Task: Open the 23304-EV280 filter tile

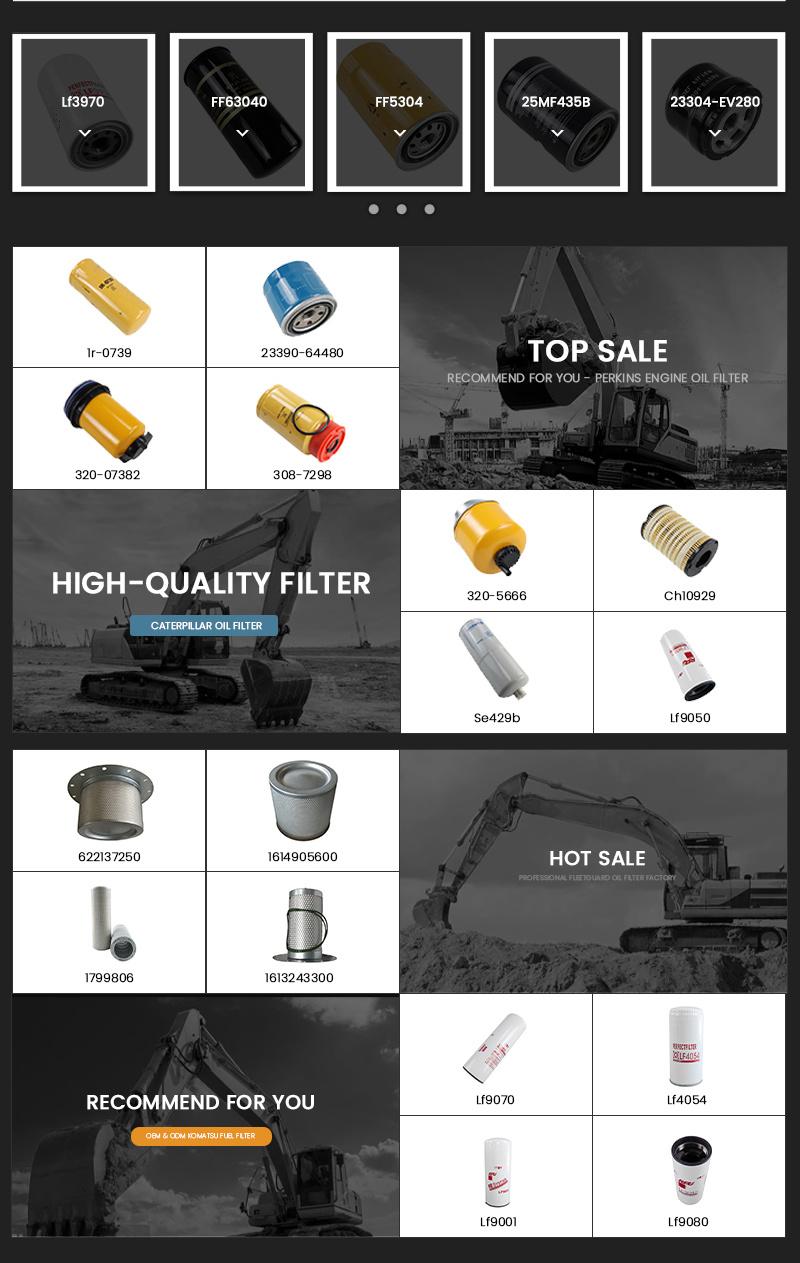Action: click(714, 112)
